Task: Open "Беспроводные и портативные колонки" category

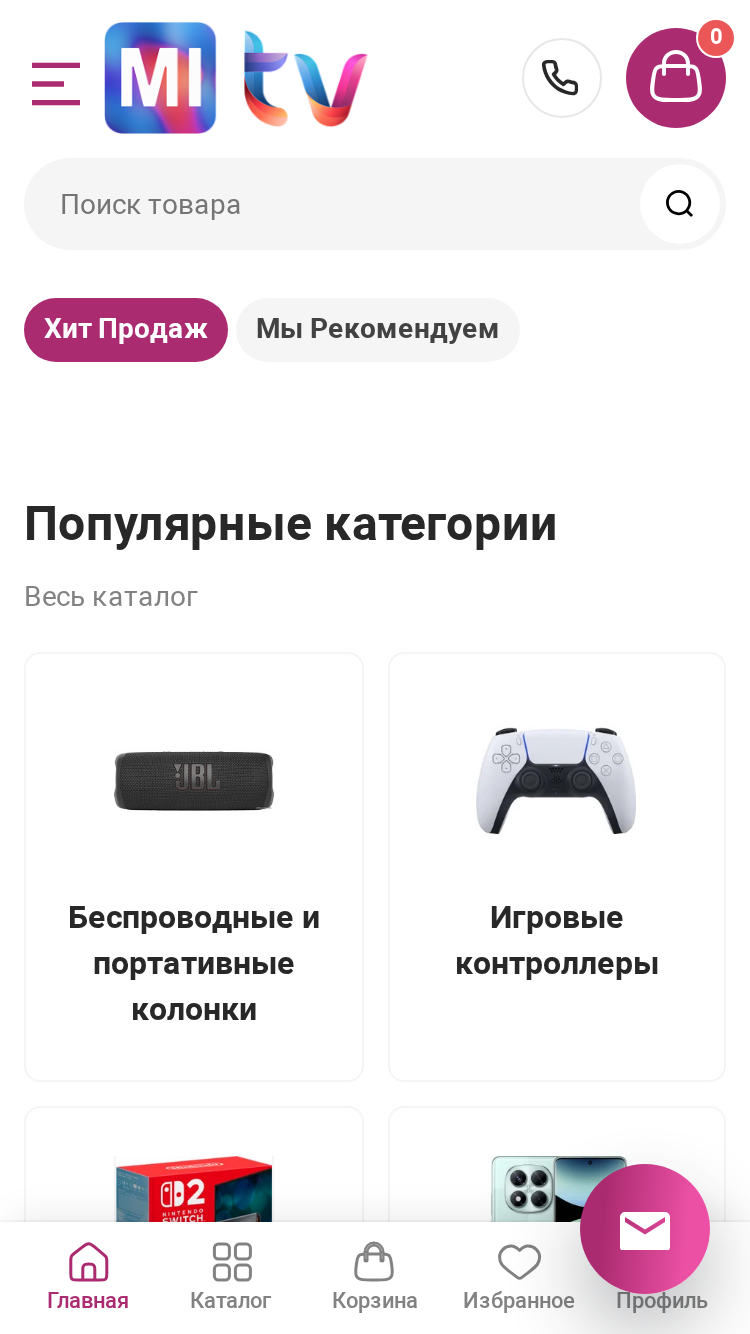Action: pyautogui.click(x=194, y=867)
